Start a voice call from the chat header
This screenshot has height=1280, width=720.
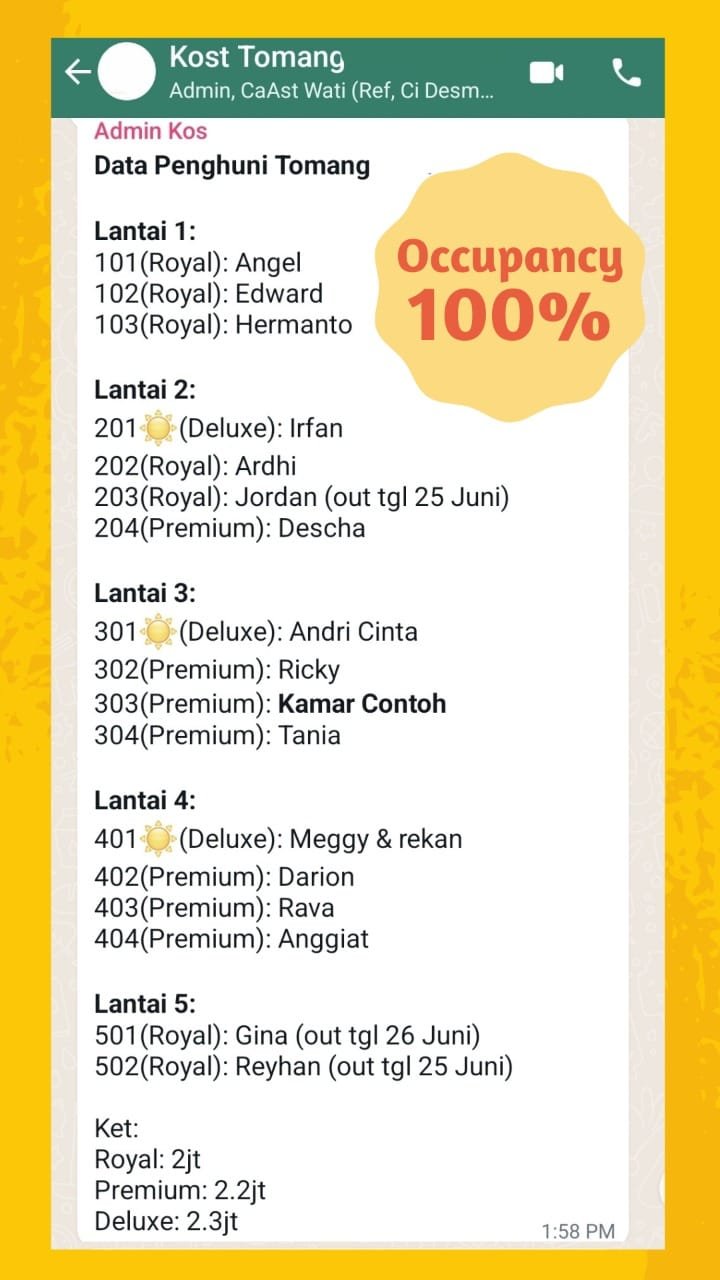(627, 72)
